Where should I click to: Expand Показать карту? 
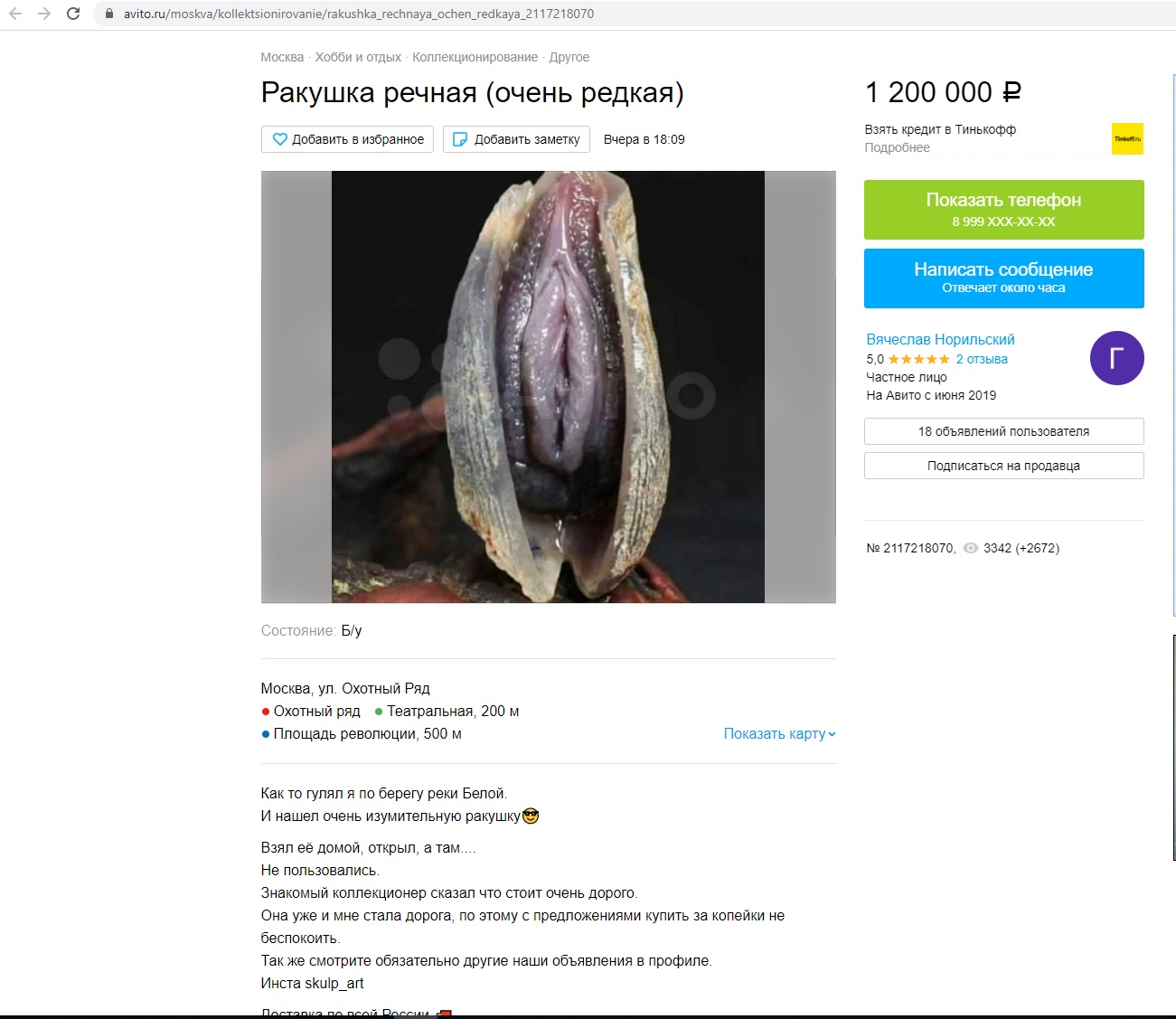point(779,733)
